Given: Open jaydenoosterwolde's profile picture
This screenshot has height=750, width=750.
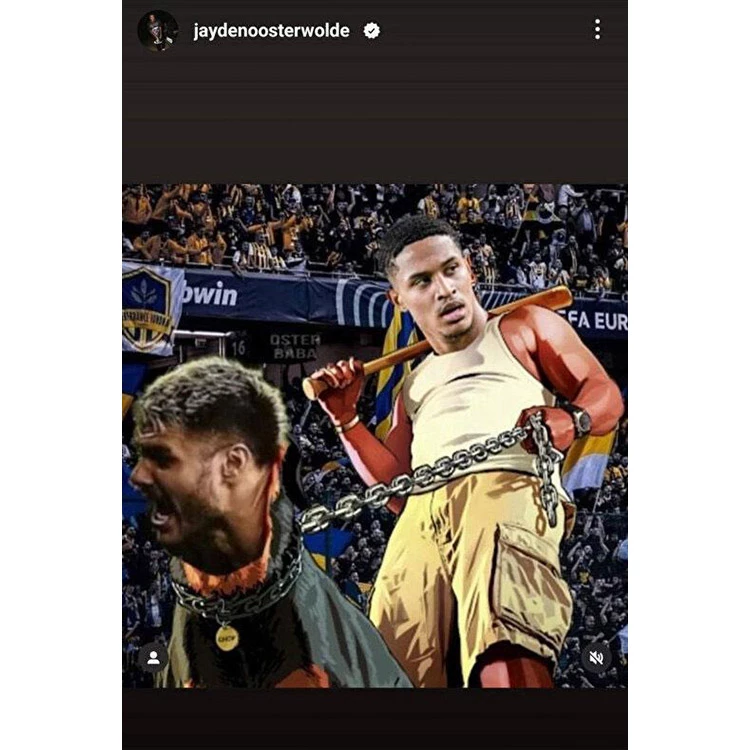Looking at the screenshot, I should point(157,30).
